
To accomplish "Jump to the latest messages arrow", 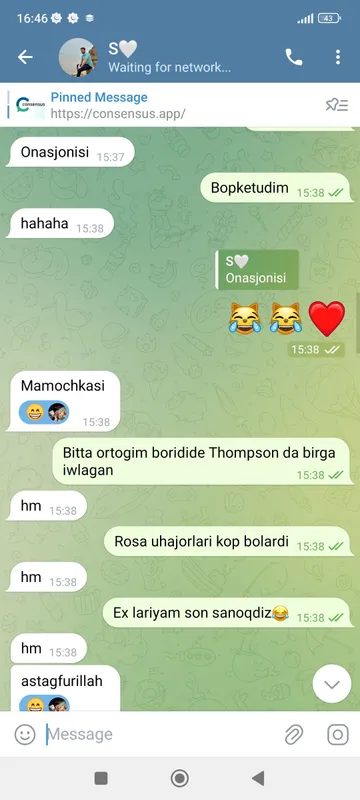I will [332, 684].
